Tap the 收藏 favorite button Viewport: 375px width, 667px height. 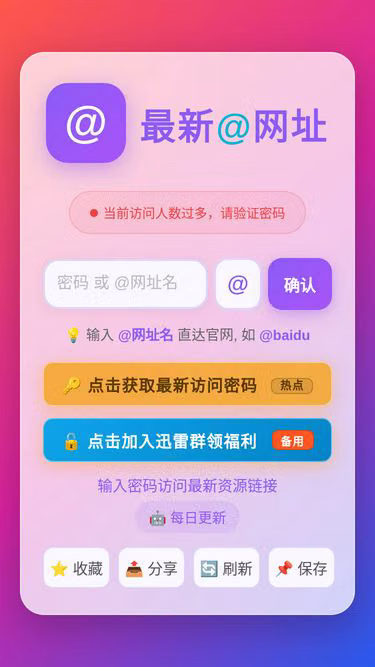point(77,567)
